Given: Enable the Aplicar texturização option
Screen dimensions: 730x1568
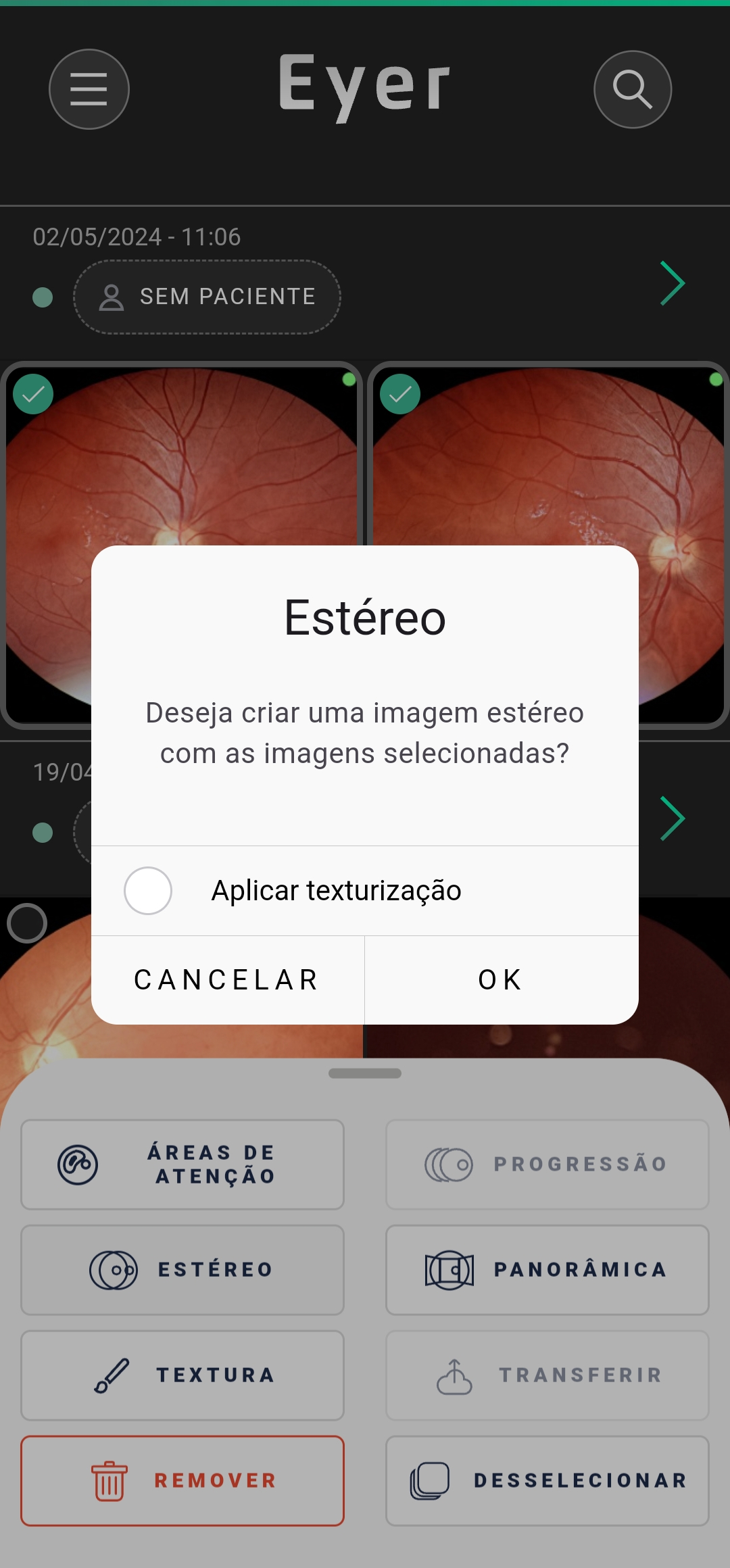Looking at the screenshot, I should (x=148, y=891).
